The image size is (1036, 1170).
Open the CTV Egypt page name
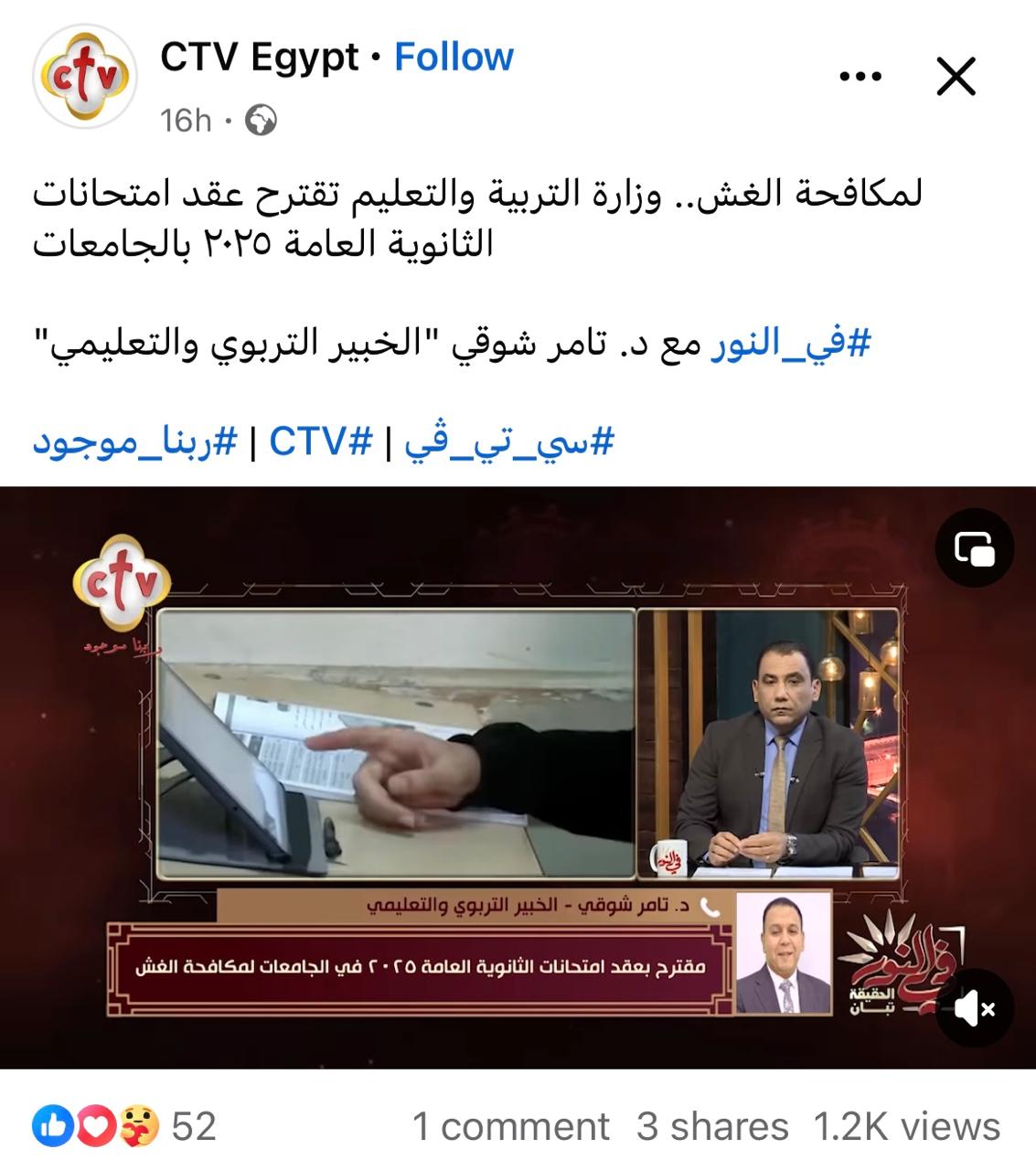tap(260, 58)
